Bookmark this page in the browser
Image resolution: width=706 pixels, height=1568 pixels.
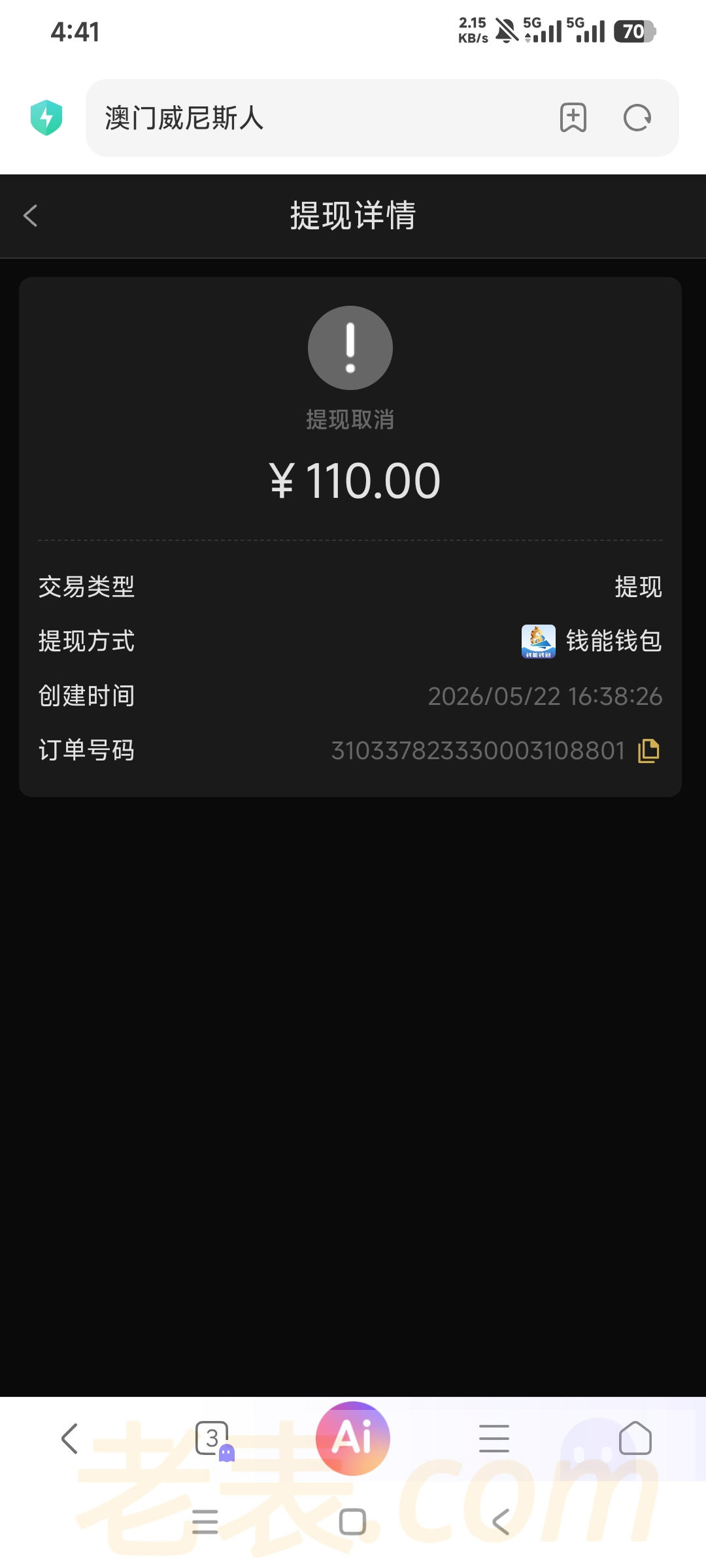pos(573,118)
